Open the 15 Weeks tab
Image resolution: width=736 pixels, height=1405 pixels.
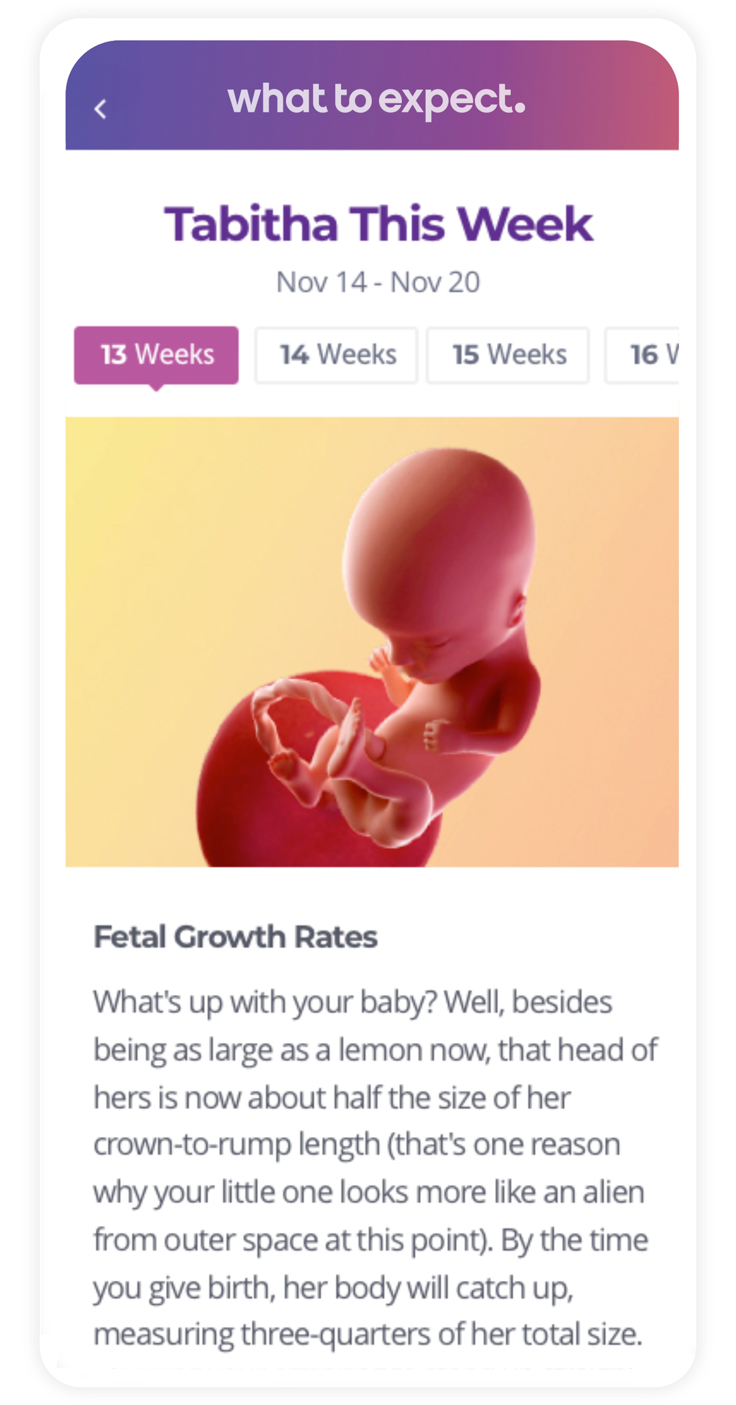click(x=508, y=355)
